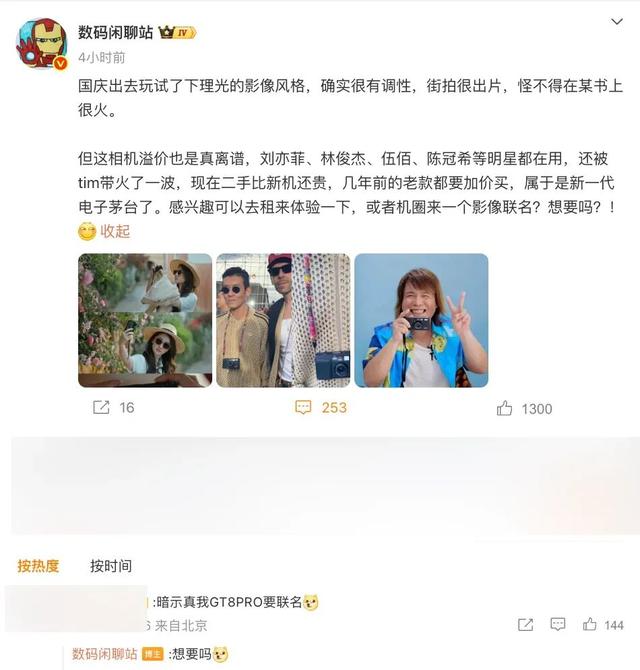Sort comments by 按时间
Image resolution: width=640 pixels, height=670 pixels.
pos(110,566)
